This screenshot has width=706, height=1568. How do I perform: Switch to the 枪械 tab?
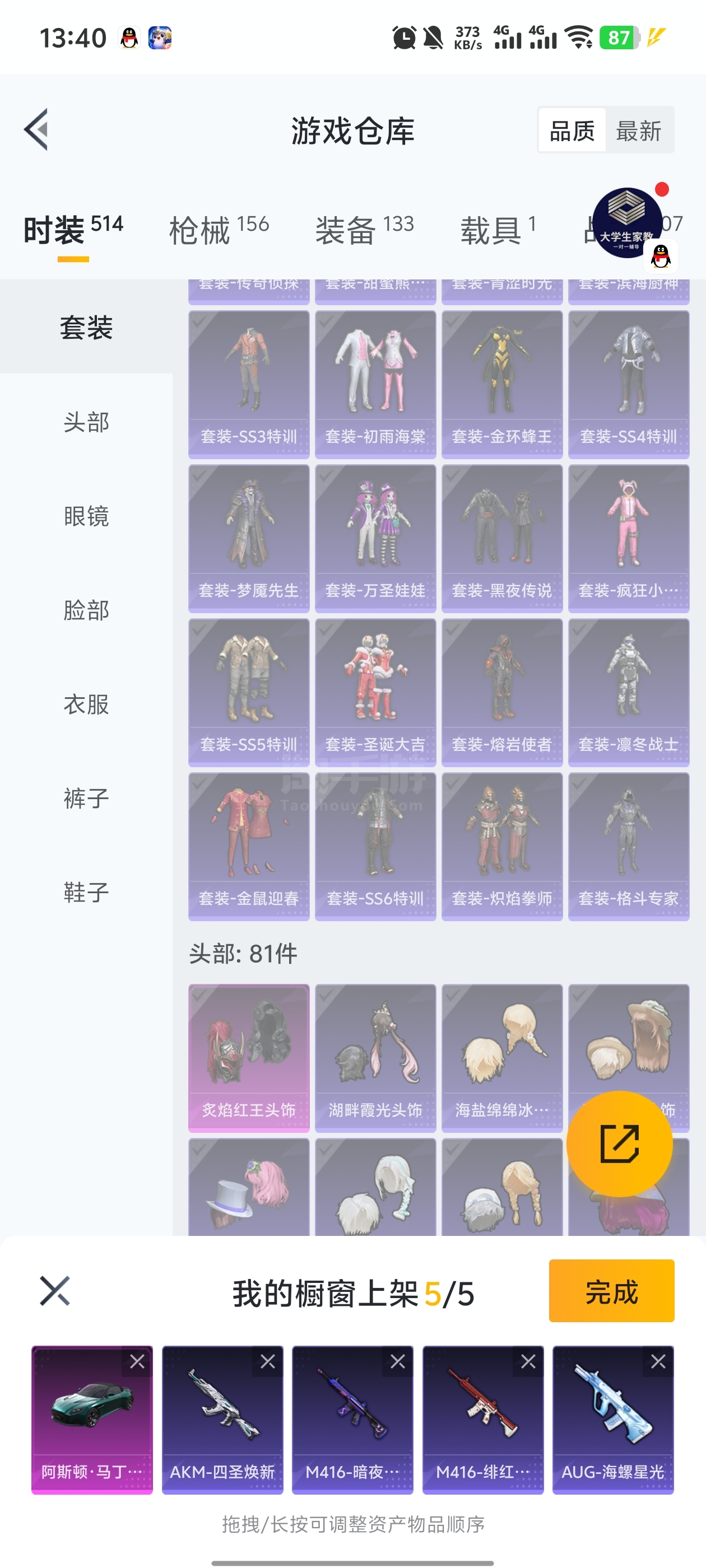pos(218,231)
